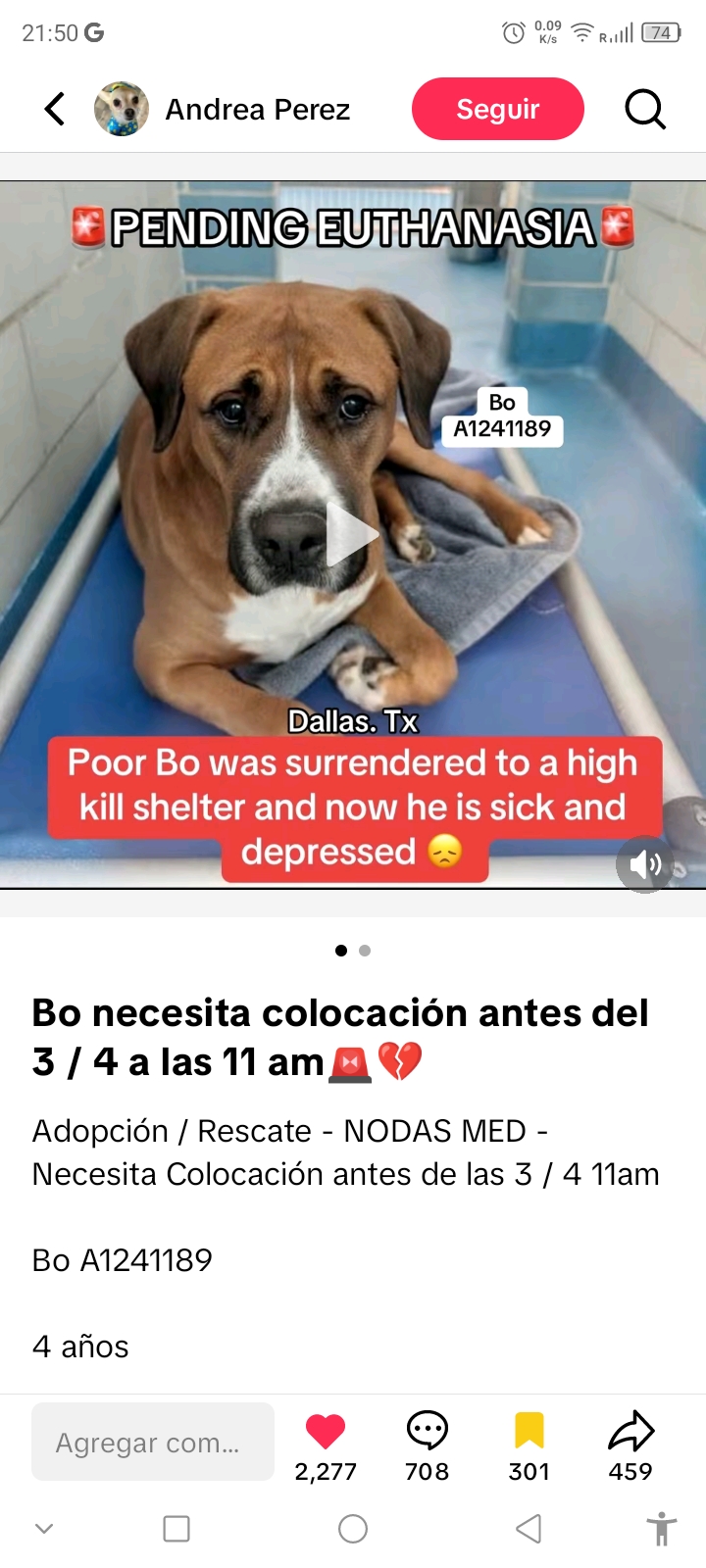The height and width of the screenshot is (1568, 706).
Task: Toggle the video sound speaker icon
Action: pyautogui.click(x=644, y=863)
